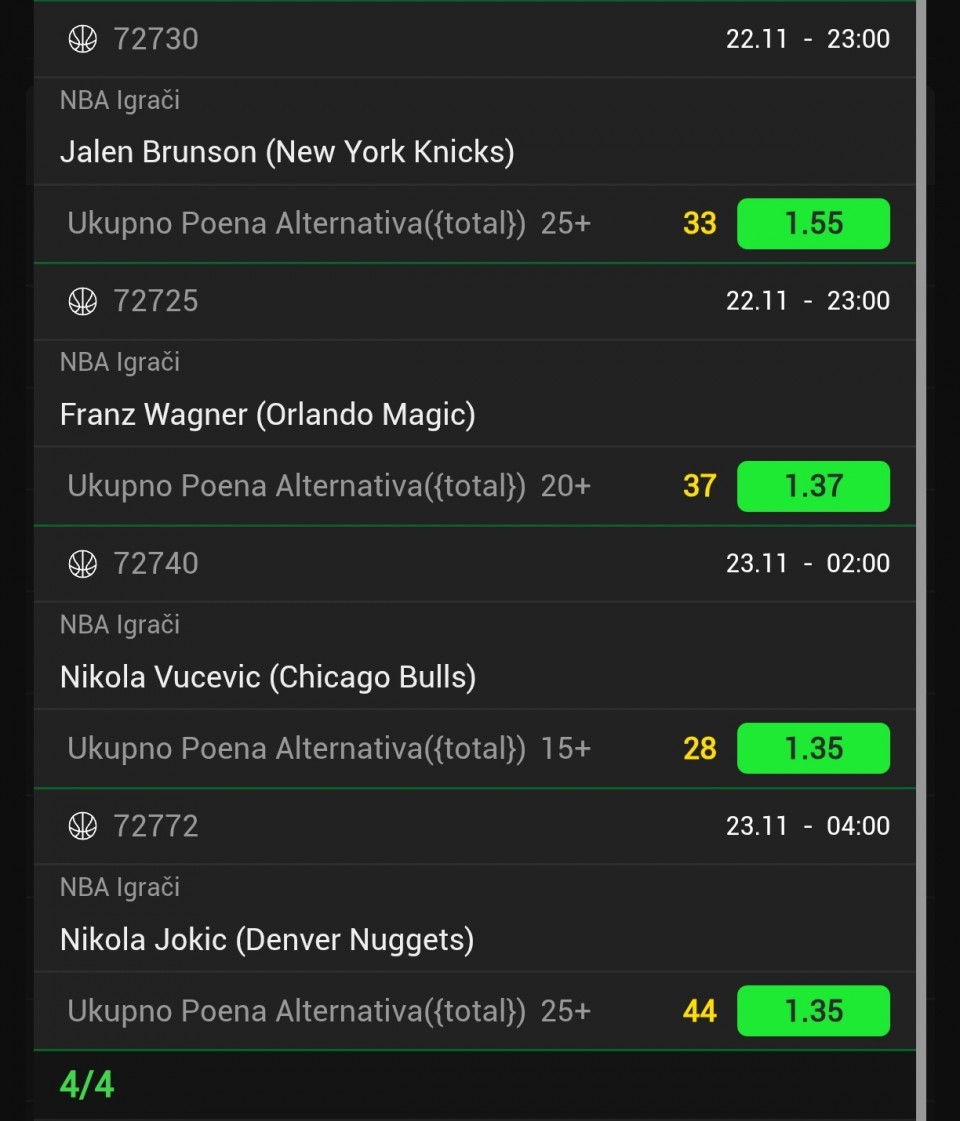Viewport: 960px width, 1121px height.
Task: View the Nikola Vucevic (Chicago Bulls) event
Action: point(268,677)
